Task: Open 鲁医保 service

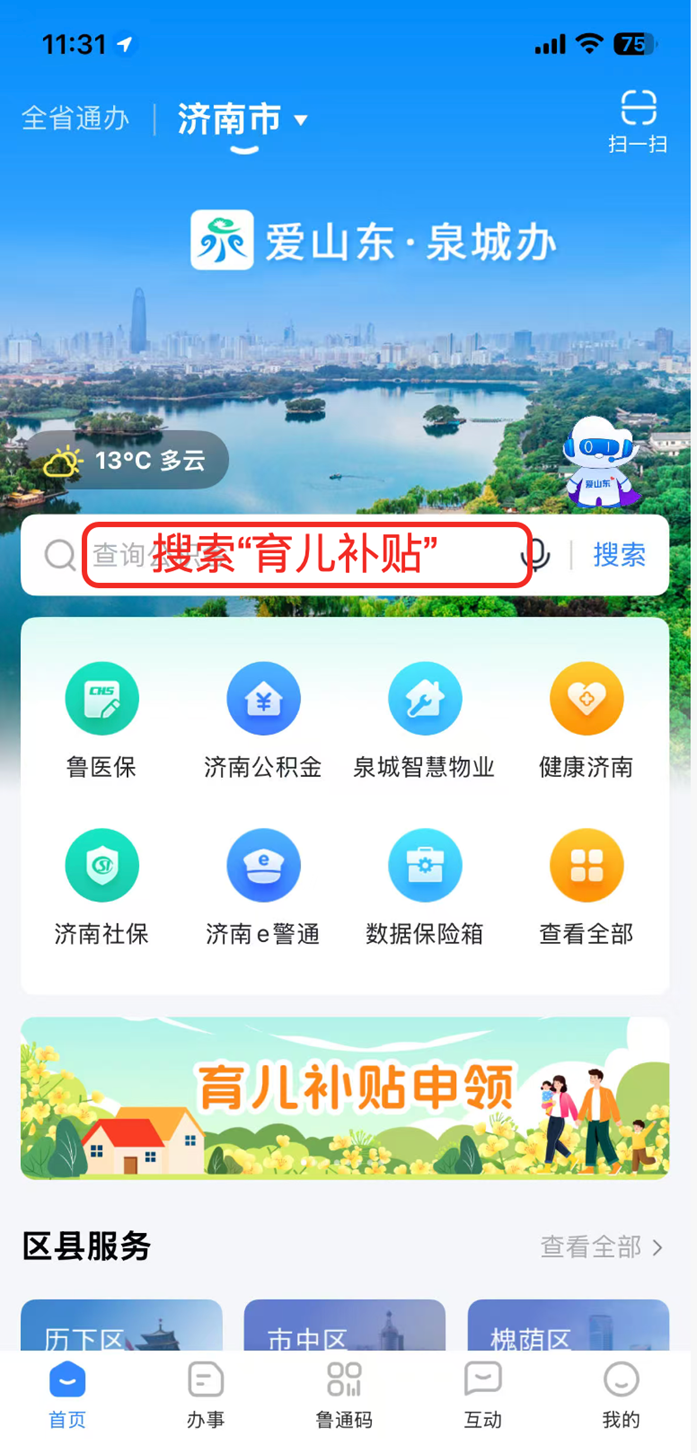Action: [x=101, y=720]
